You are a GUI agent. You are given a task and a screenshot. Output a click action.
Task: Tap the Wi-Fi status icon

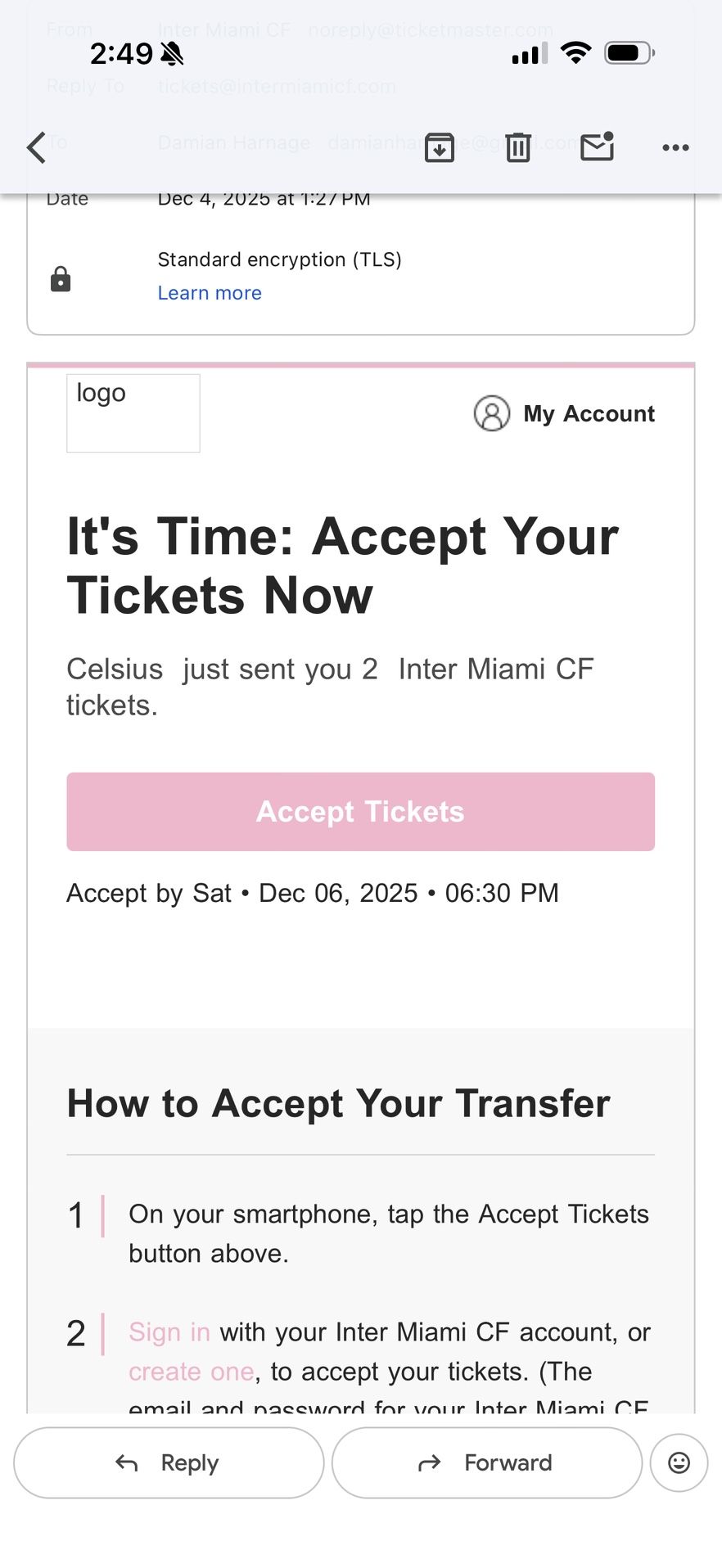point(576,52)
